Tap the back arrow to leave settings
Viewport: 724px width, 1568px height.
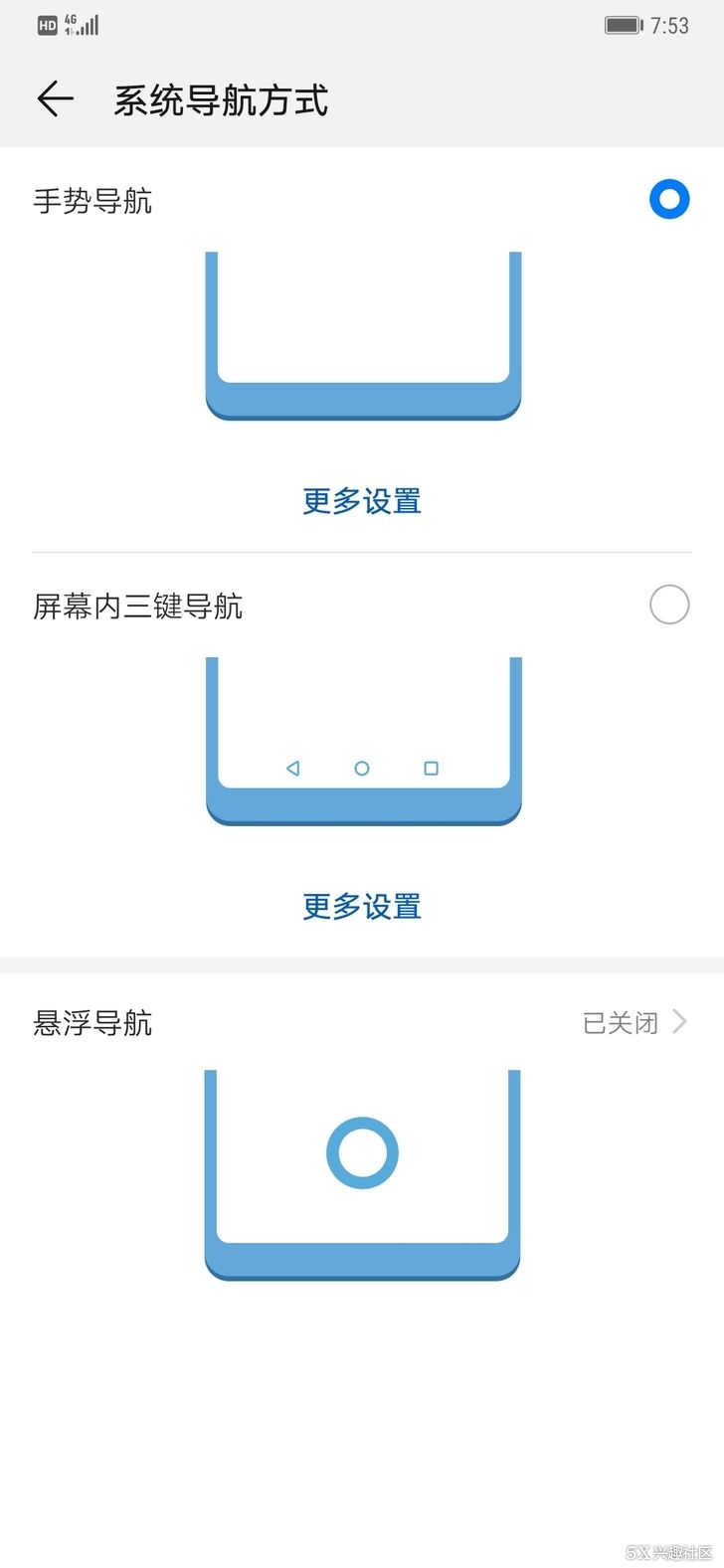point(55,99)
